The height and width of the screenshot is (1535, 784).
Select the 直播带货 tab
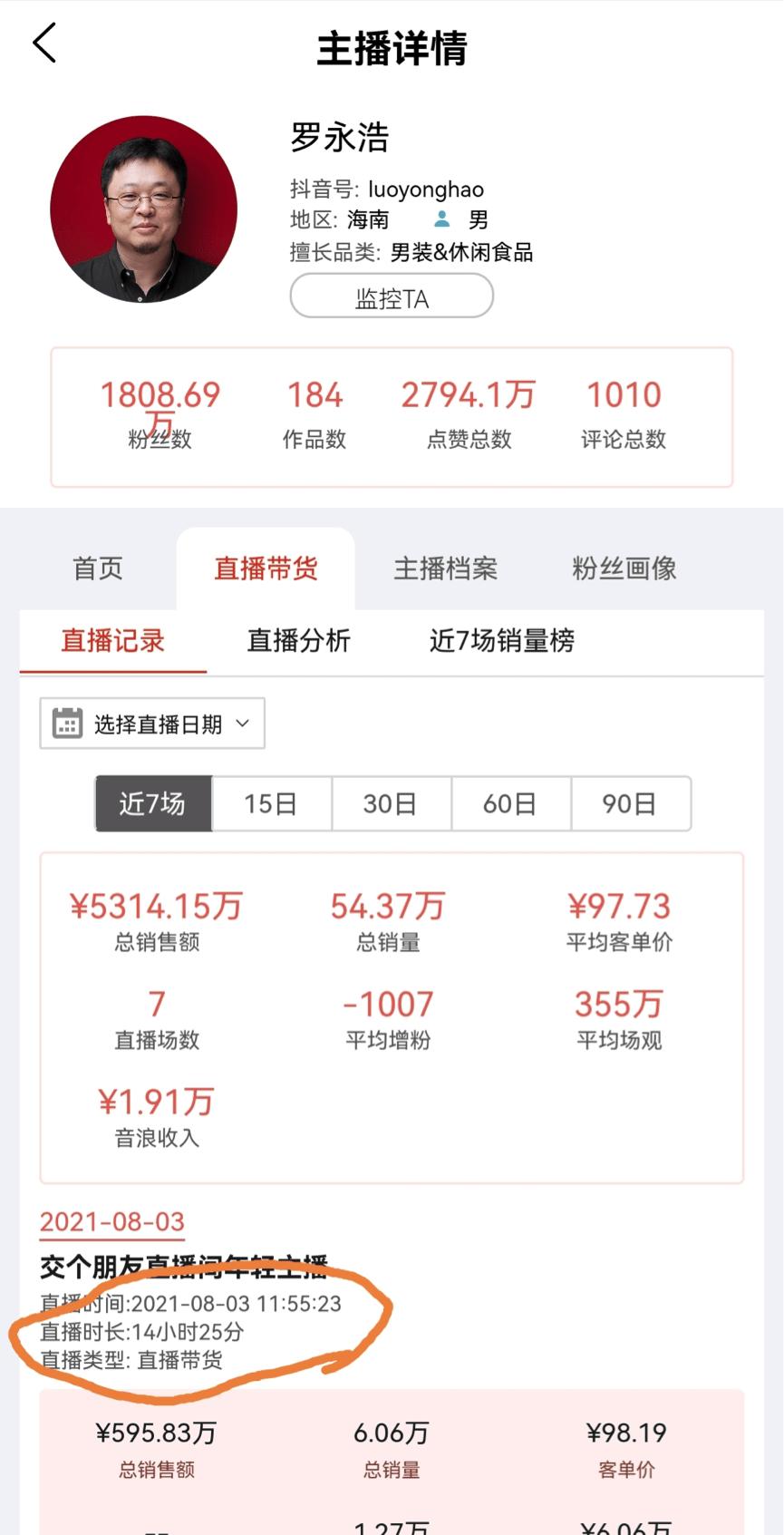pos(266,568)
